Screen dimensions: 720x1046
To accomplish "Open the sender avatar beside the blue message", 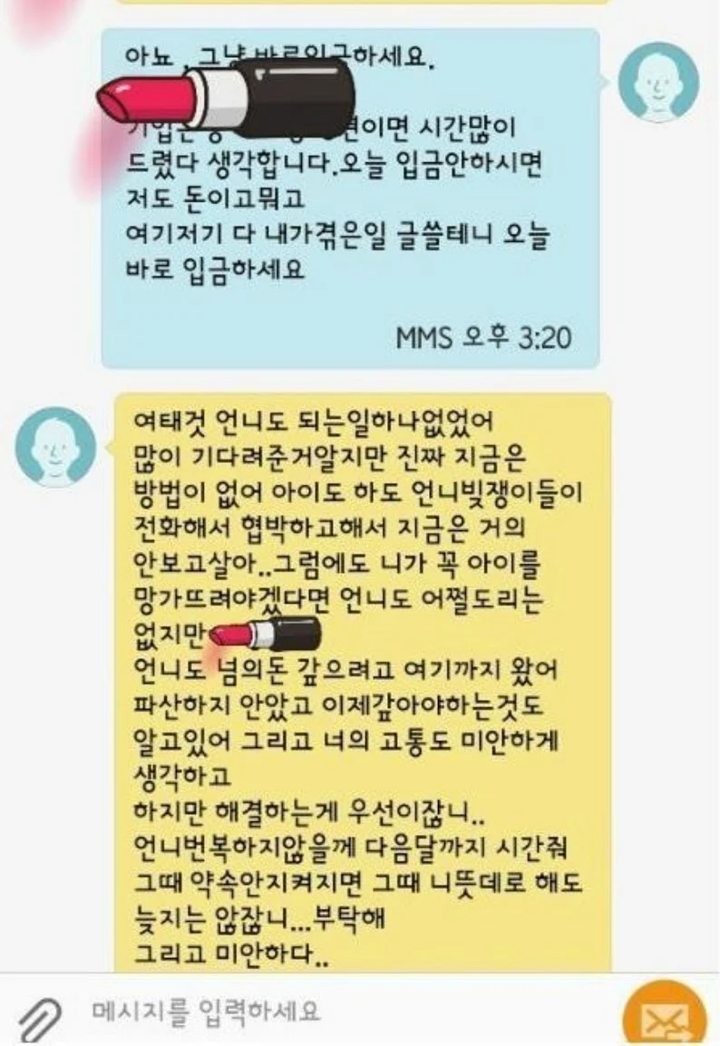I will click(x=657, y=83).
